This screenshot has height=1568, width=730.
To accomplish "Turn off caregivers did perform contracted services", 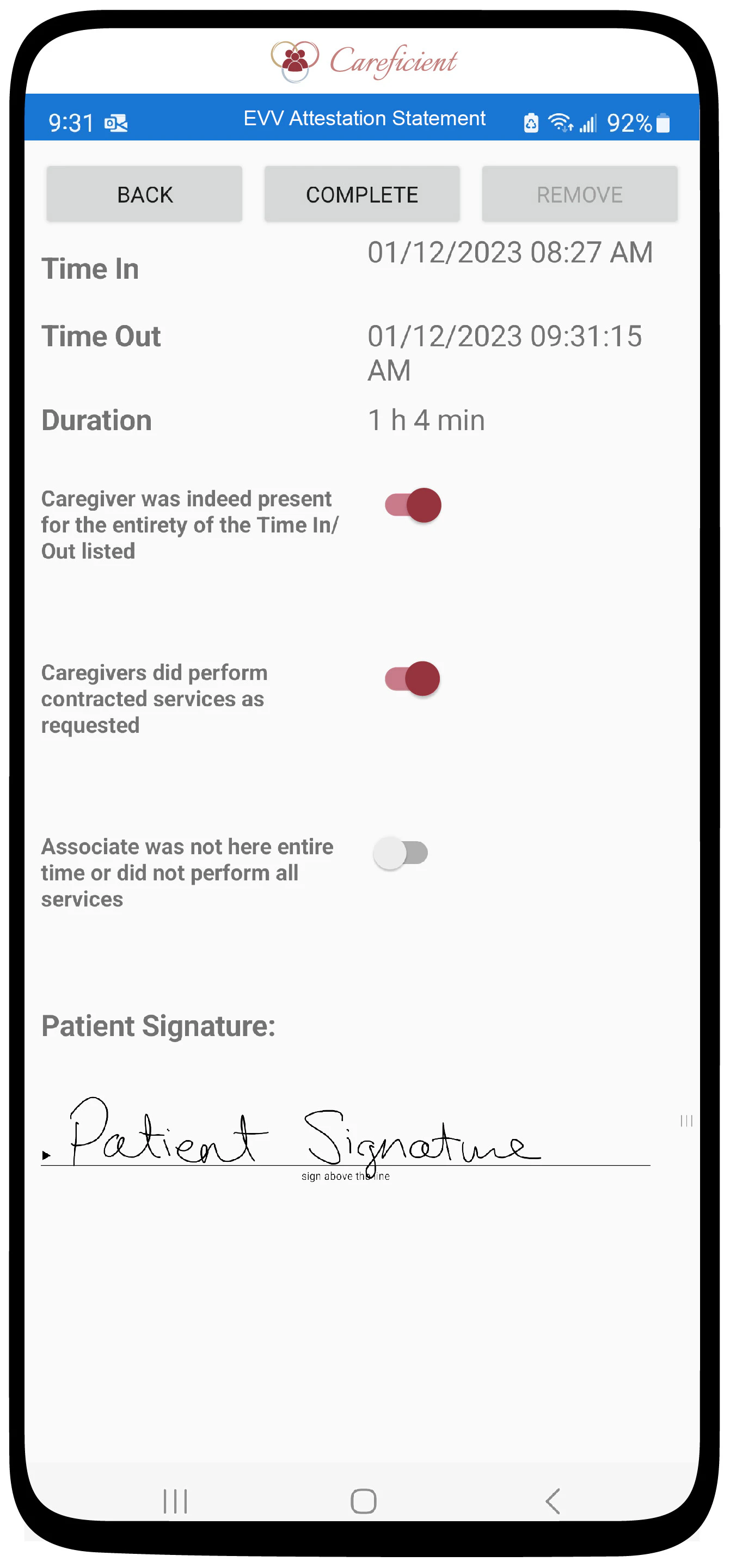I will (413, 679).
